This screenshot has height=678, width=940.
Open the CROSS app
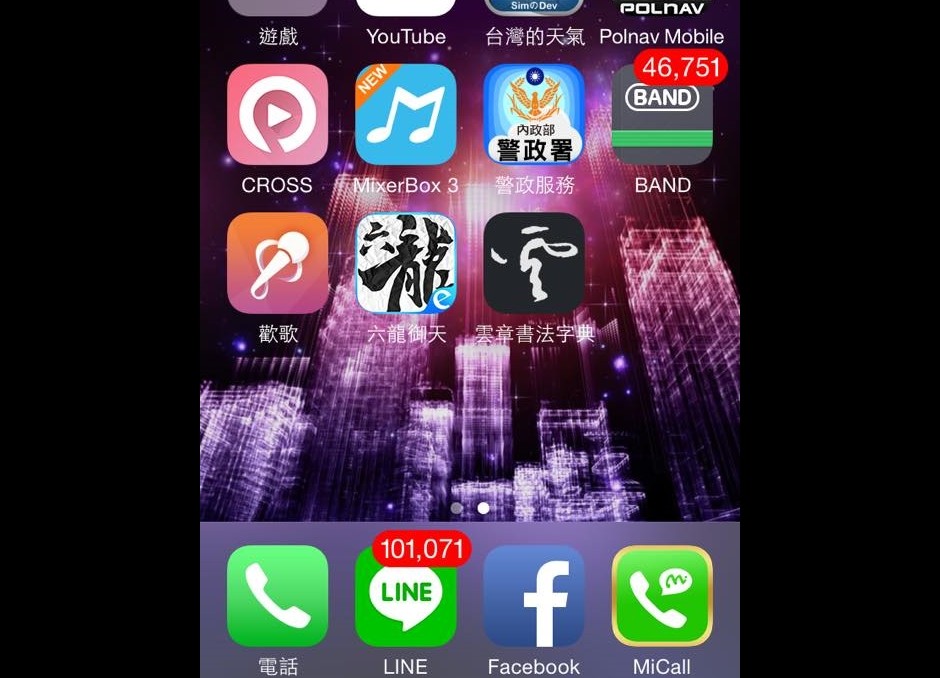(x=277, y=115)
